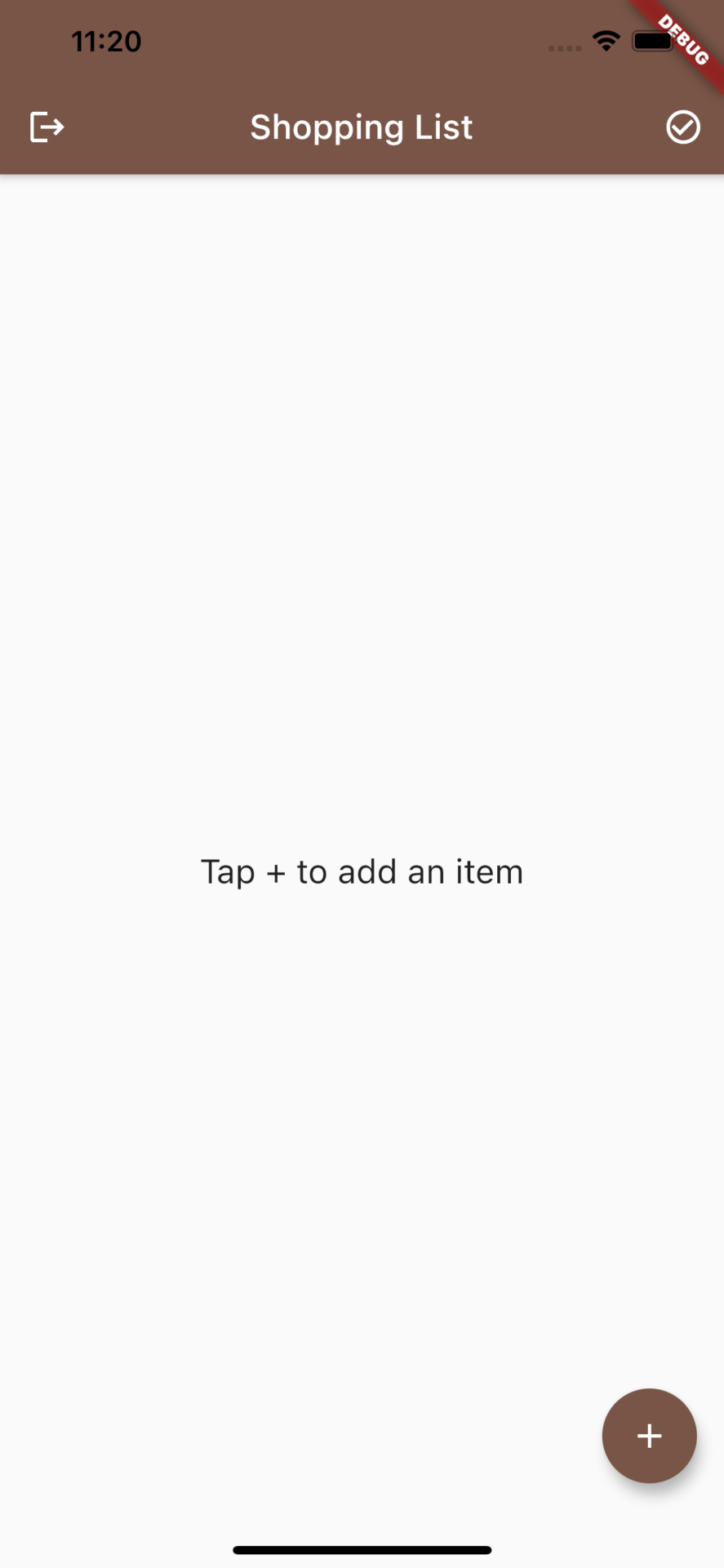Tap the battery indicator in the status bar
724x1568 pixels.
[x=653, y=40]
